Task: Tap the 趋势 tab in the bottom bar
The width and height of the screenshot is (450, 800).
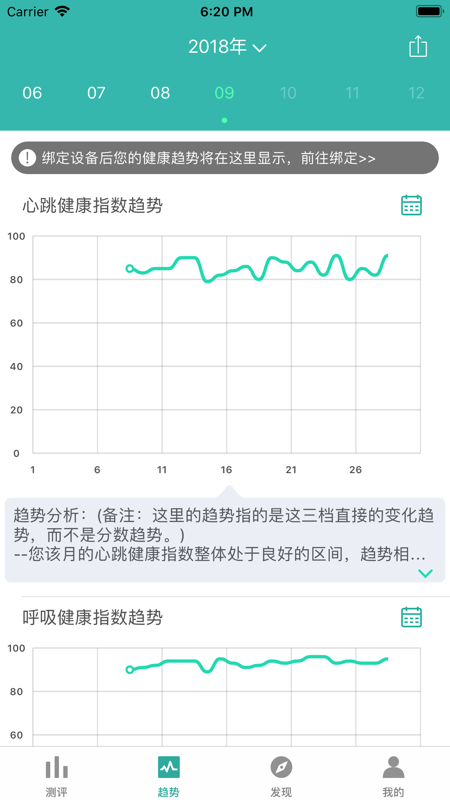Action: pyautogui.click(x=168, y=774)
